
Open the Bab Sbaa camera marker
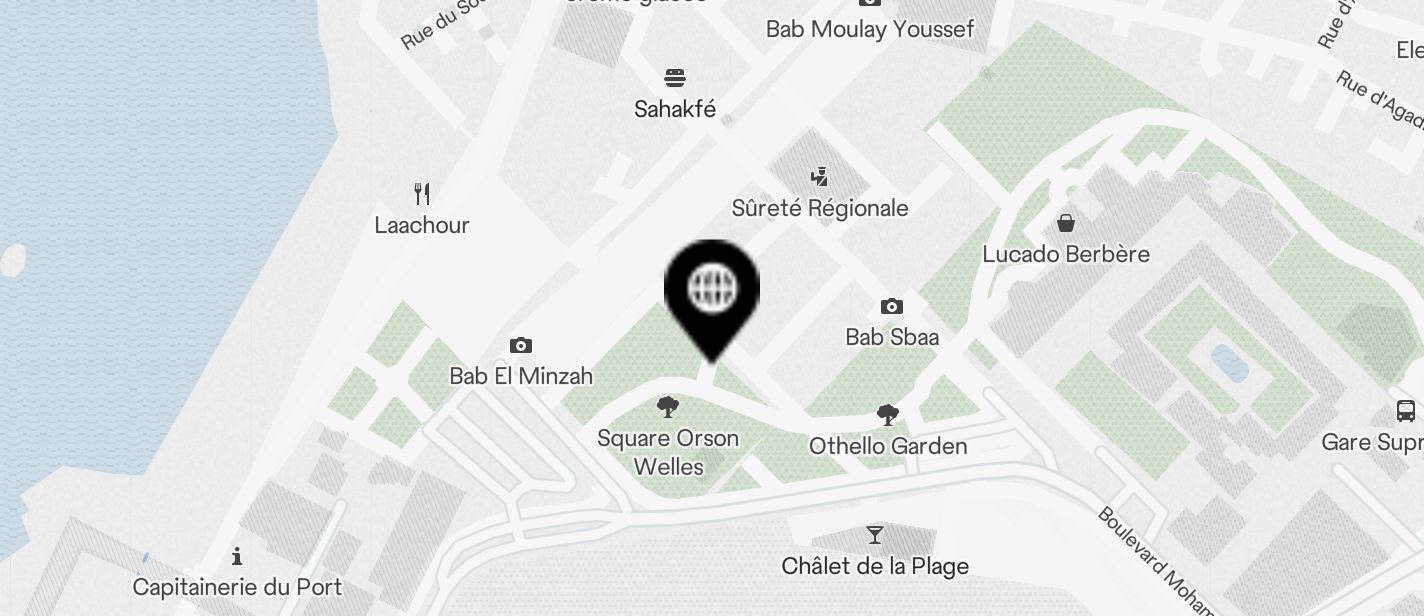[x=891, y=306]
